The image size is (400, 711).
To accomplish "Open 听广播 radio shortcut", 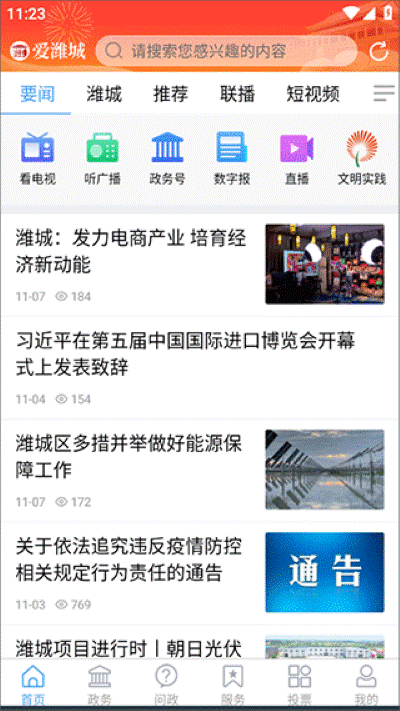I will tap(102, 158).
